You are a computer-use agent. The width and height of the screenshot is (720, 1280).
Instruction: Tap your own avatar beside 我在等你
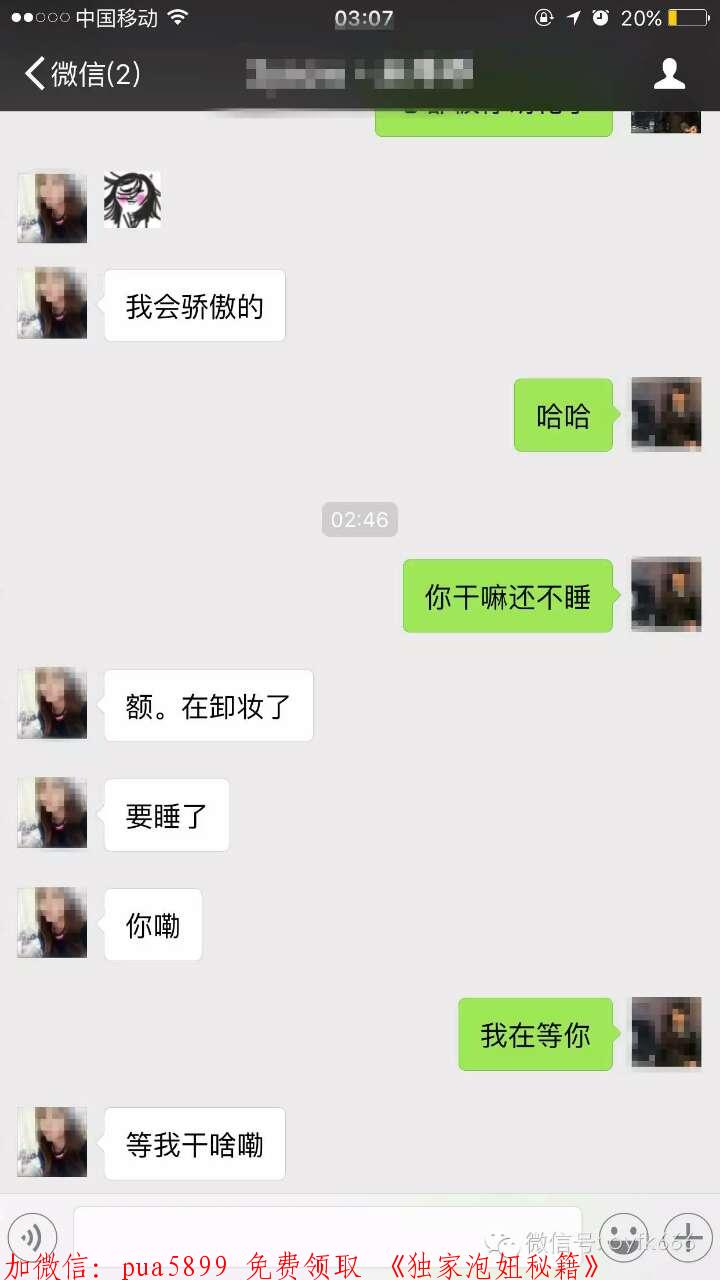[x=665, y=1035]
